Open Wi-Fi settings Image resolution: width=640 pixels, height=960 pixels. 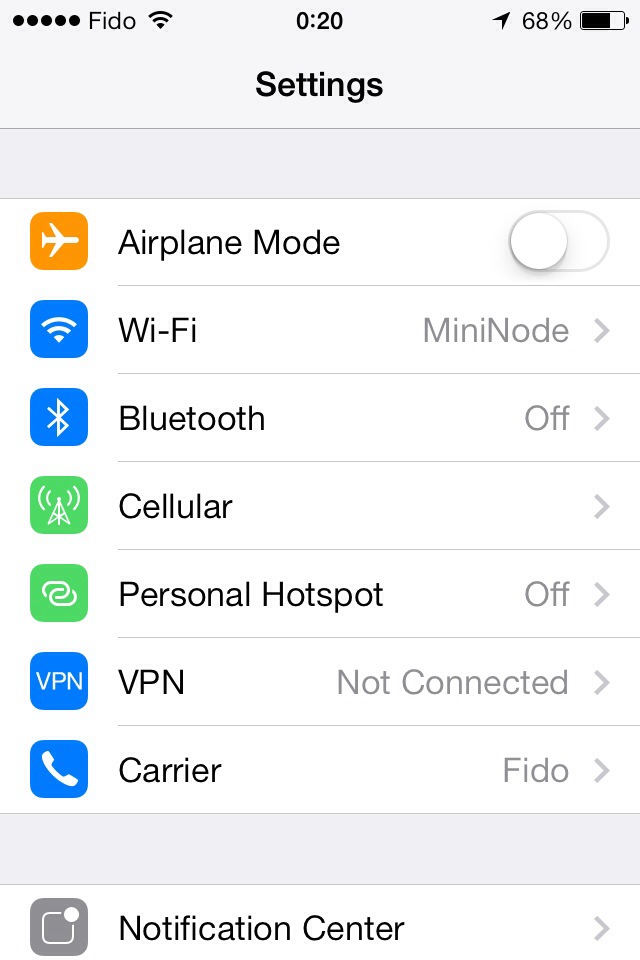[320, 330]
